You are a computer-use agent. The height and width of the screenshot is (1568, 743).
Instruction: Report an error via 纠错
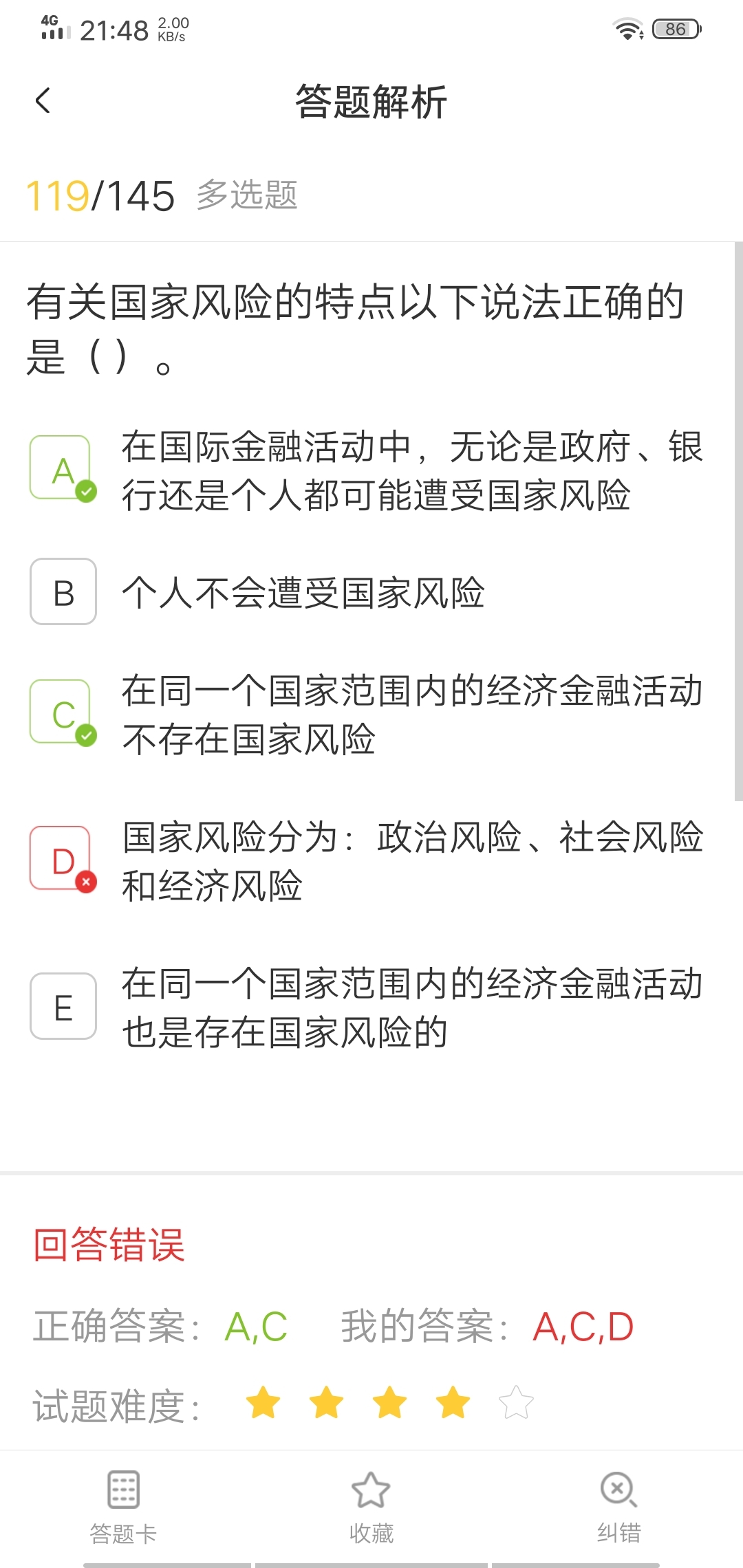[x=619, y=1507]
